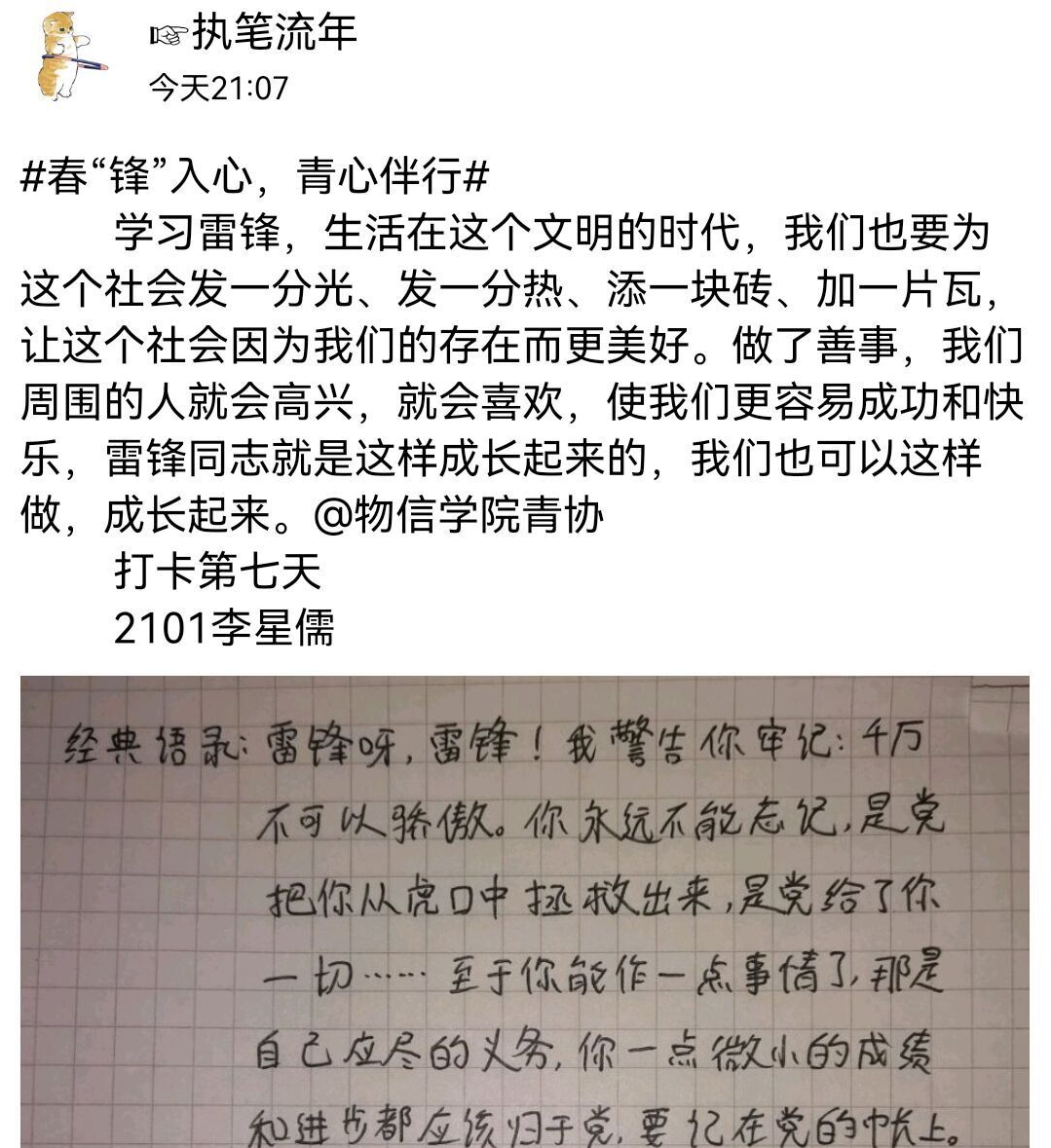The height and width of the screenshot is (1148, 1051).
Task: Open the username 执笔流年
Action: click(x=255, y=35)
